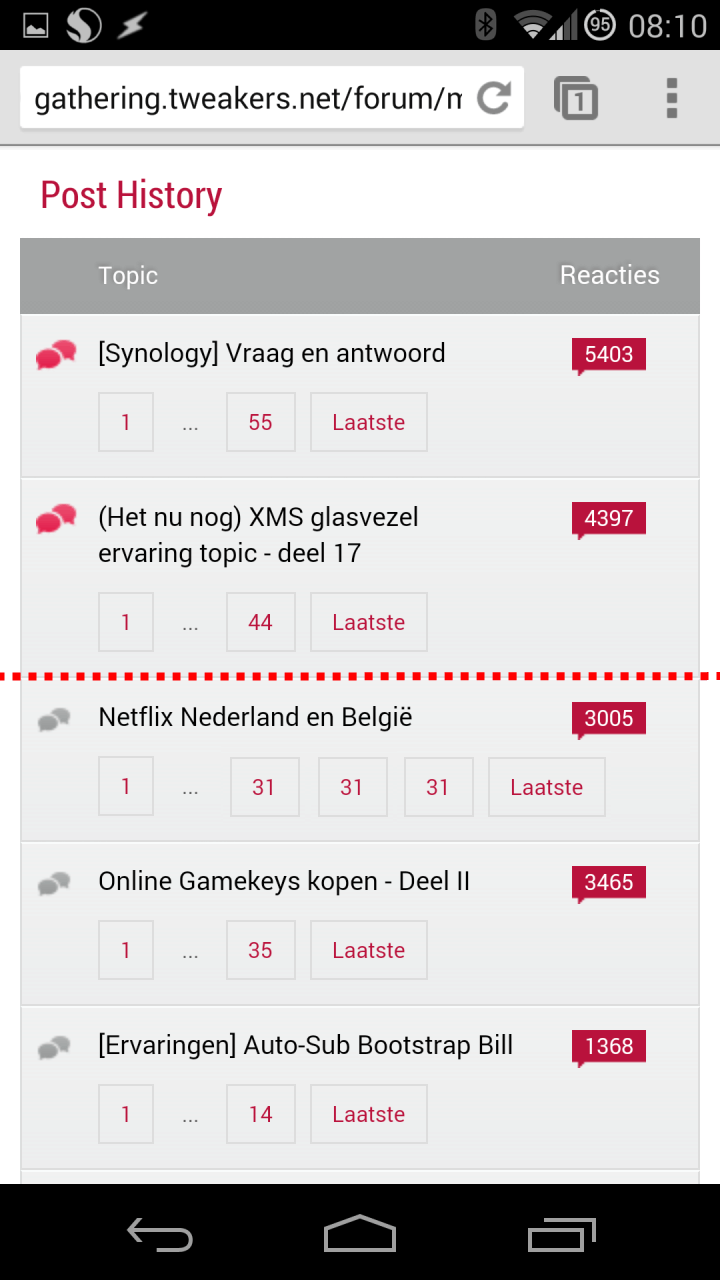Go back with the system back button
This screenshot has height=1280, width=720.
click(160, 1234)
